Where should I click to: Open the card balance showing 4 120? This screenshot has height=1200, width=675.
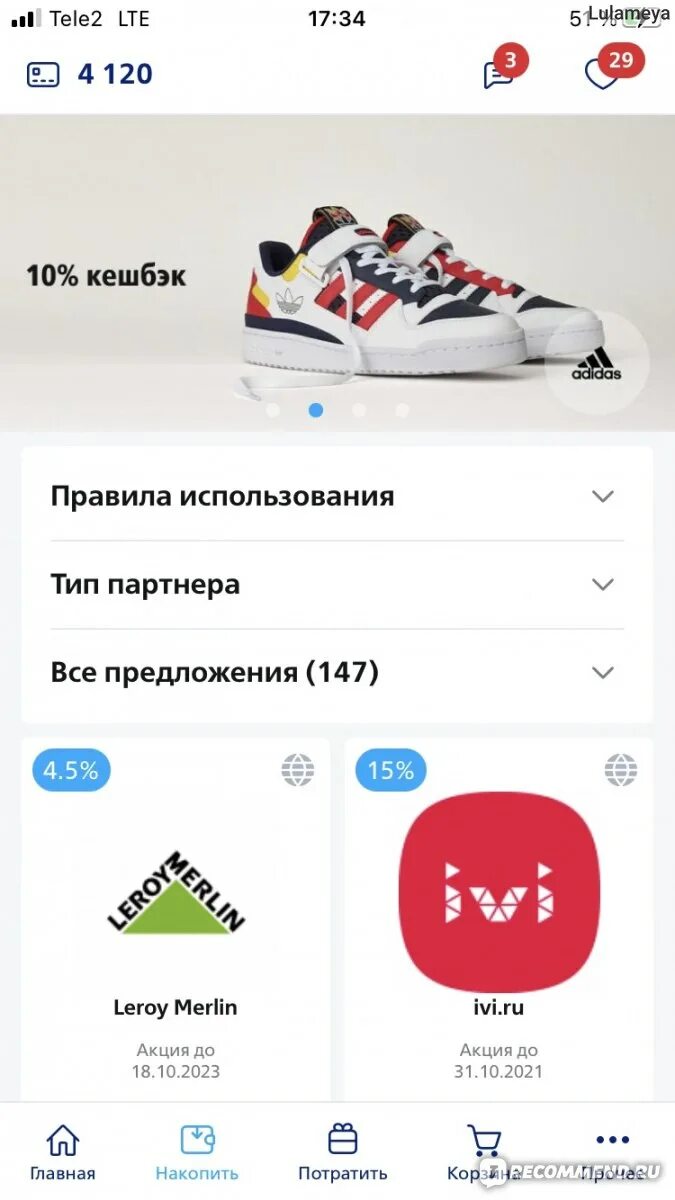(x=90, y=74)
